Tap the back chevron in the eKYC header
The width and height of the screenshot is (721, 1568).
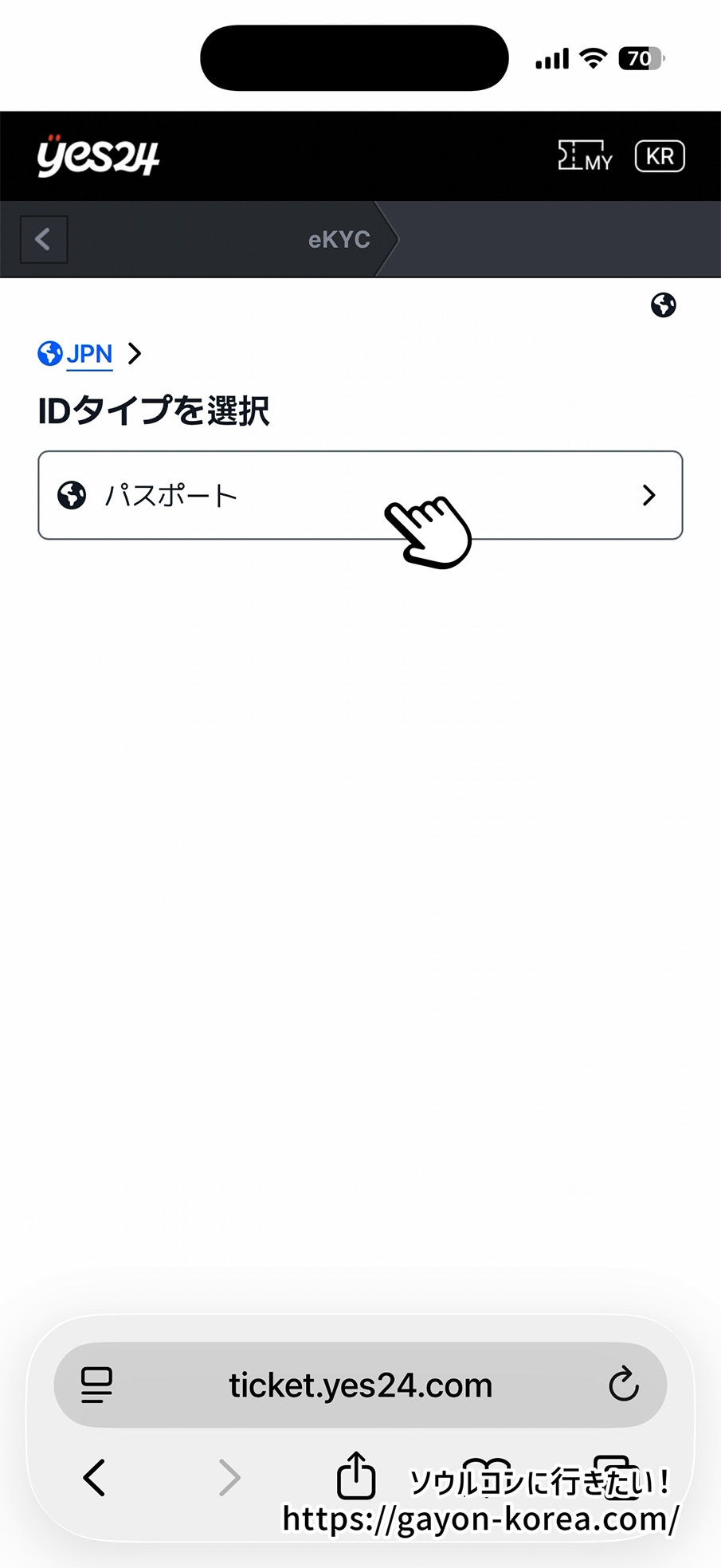click(43, 239)
